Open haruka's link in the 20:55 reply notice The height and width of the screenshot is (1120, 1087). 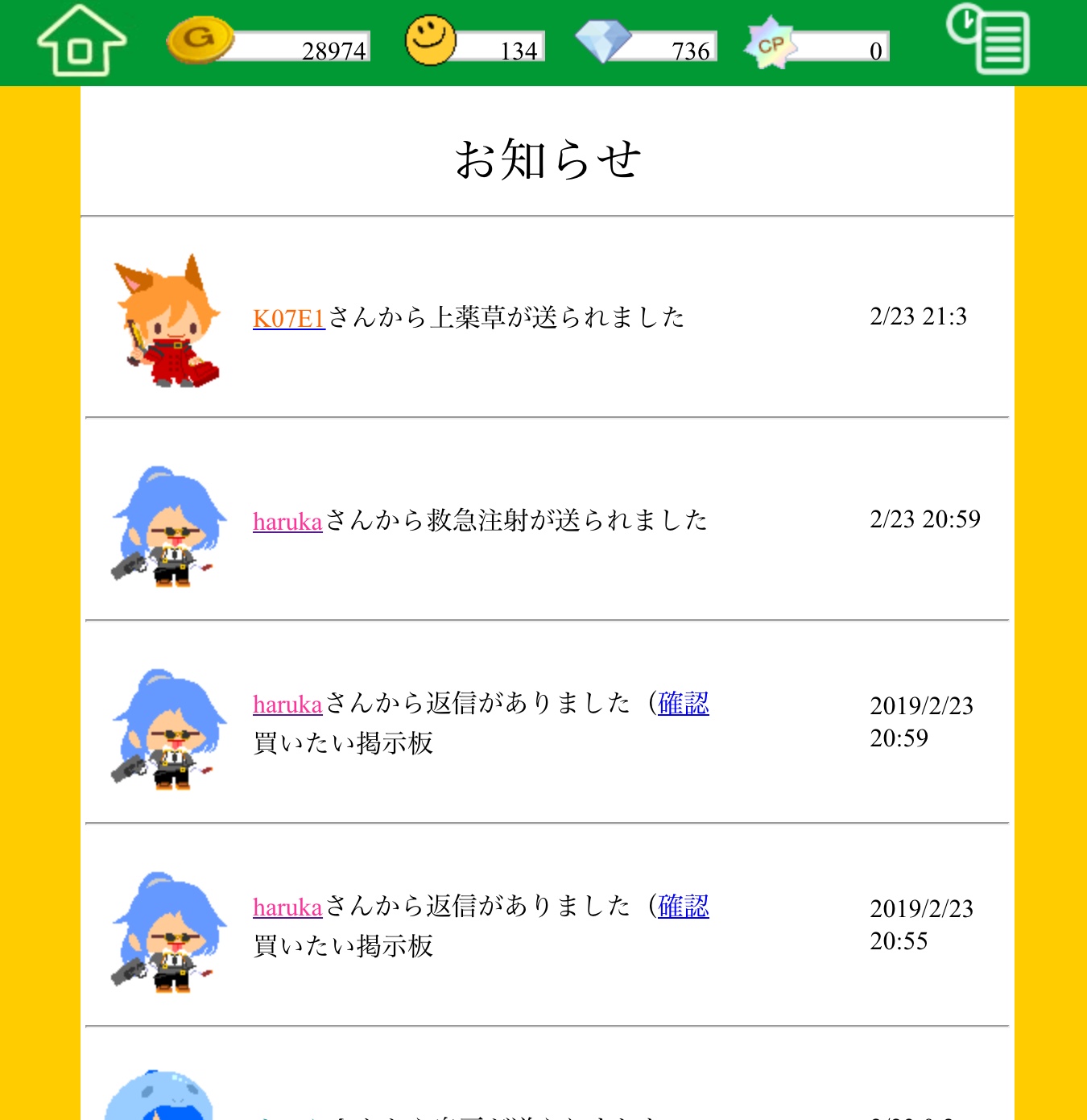(x=287, y=907)
